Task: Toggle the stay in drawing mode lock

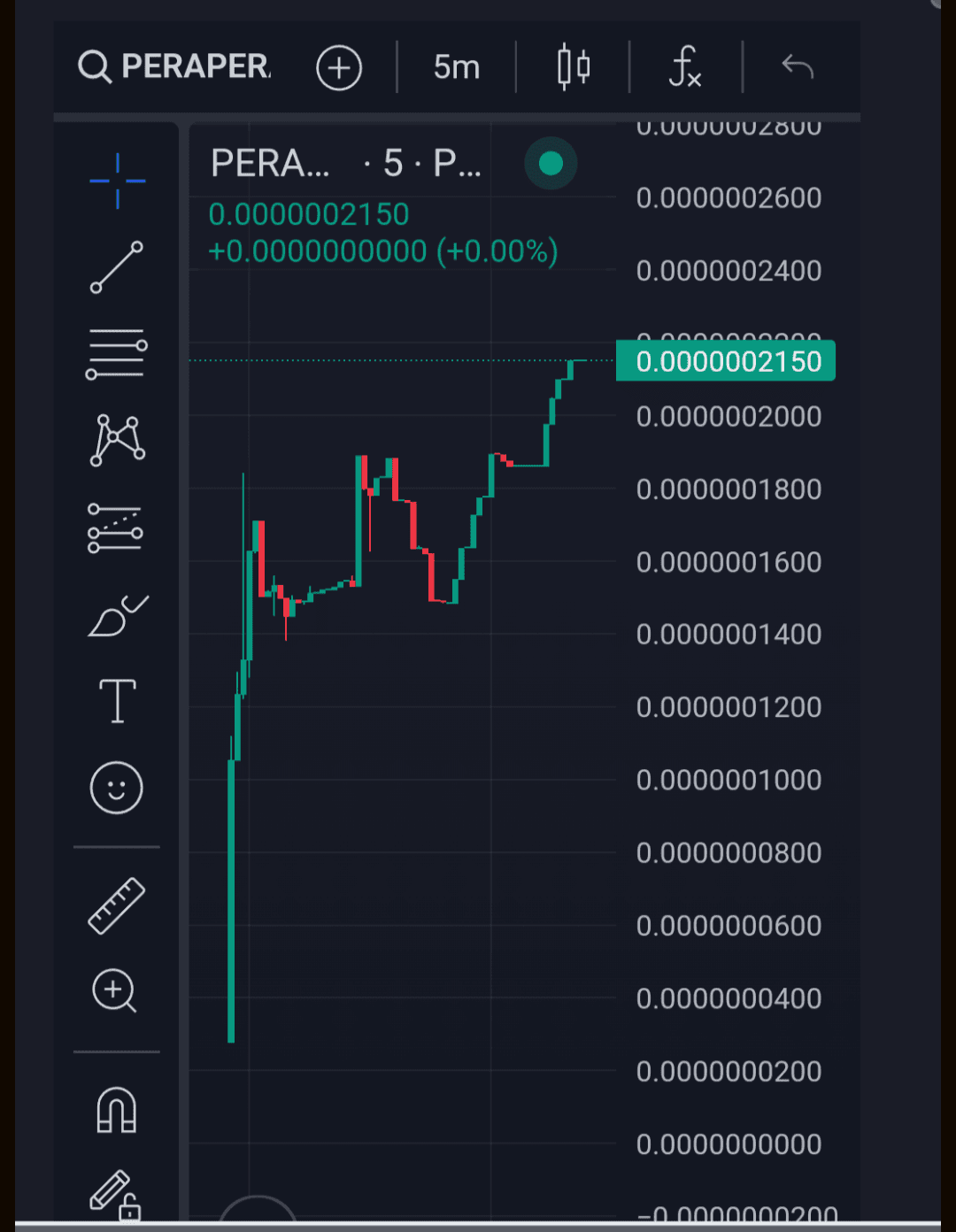Action: coord(115,1195)
